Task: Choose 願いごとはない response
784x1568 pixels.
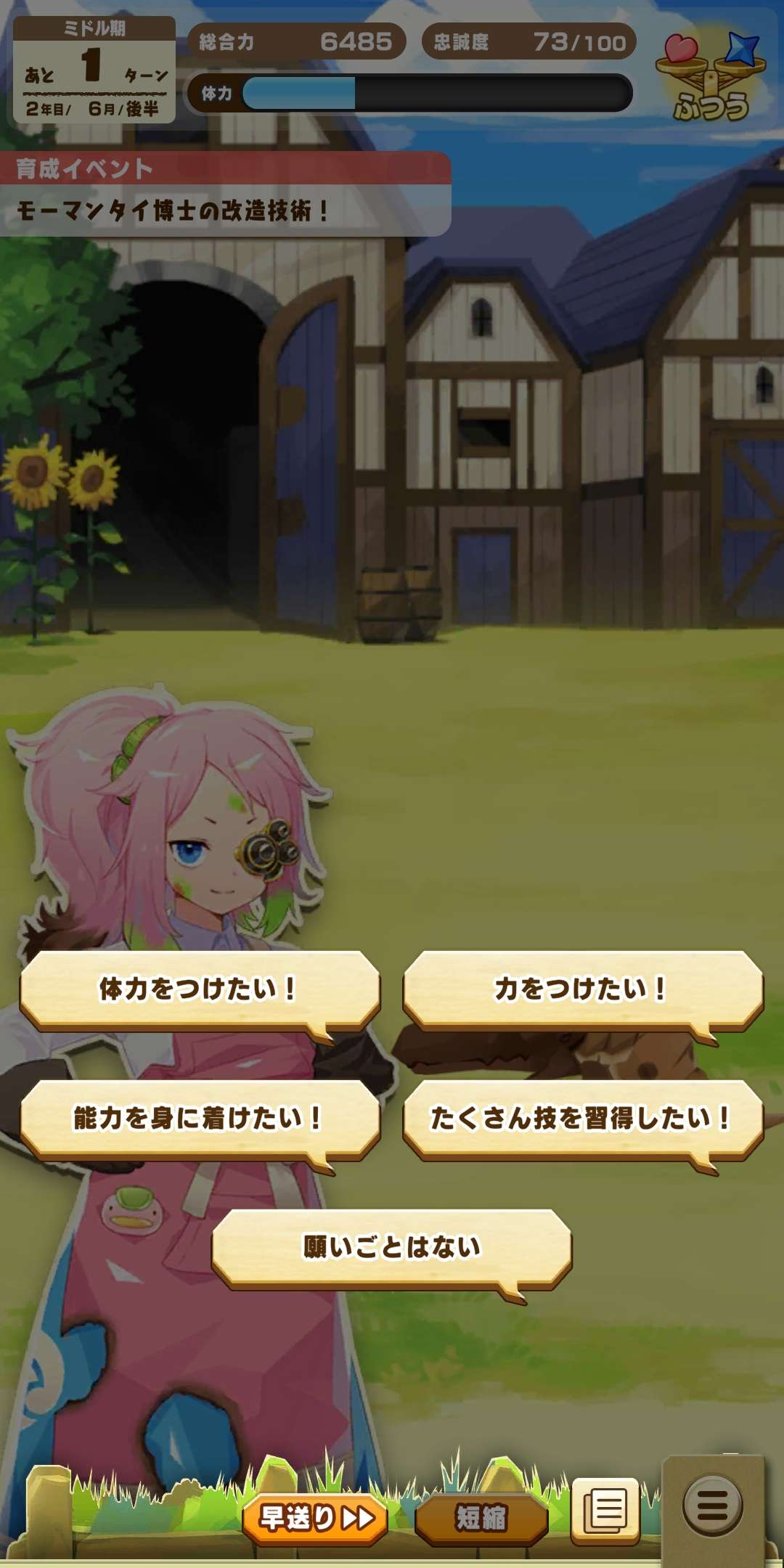Action: pyautogui.click(x=391, y=1247)
